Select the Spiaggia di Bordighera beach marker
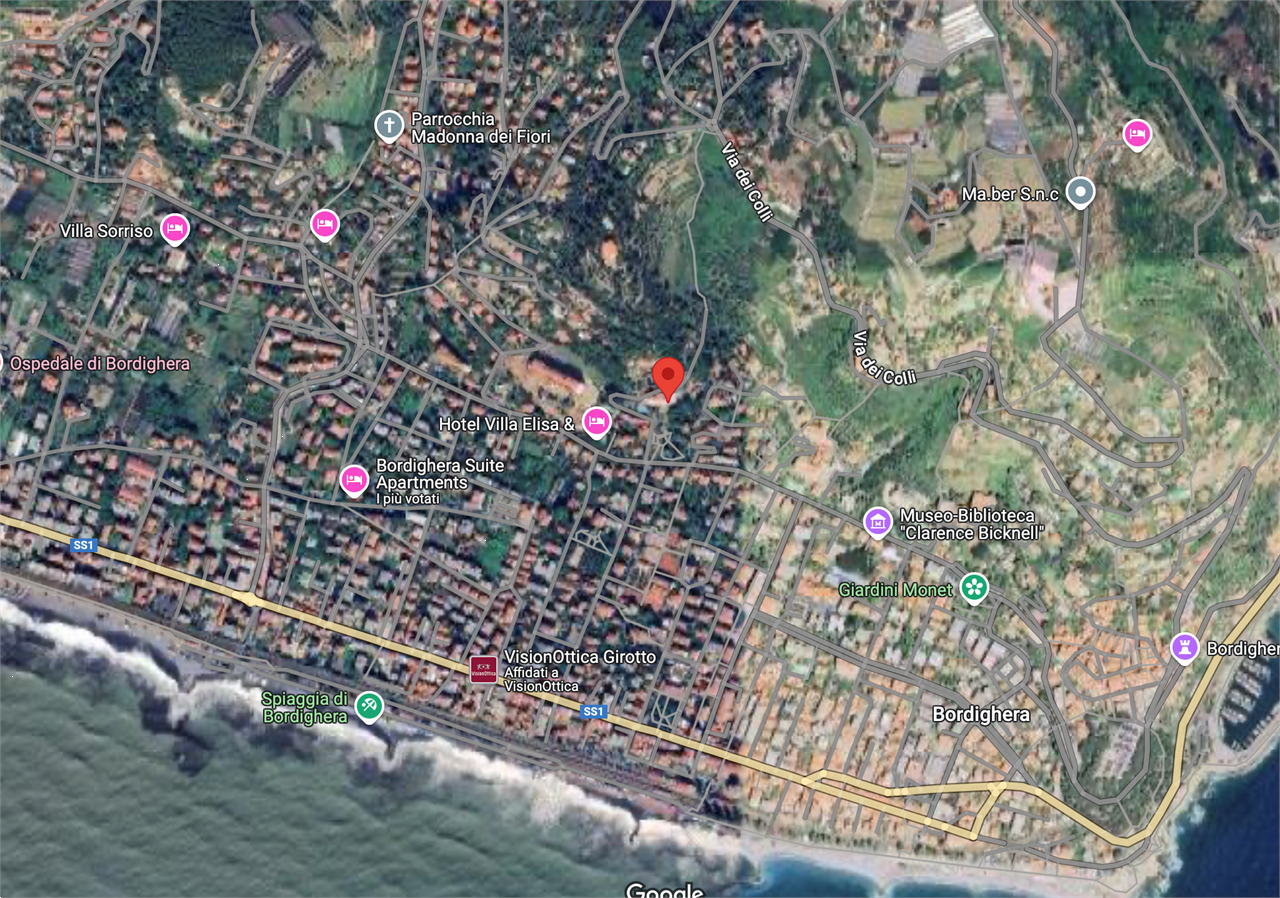Screen dimensions: 1280x898 click(368, 706)
